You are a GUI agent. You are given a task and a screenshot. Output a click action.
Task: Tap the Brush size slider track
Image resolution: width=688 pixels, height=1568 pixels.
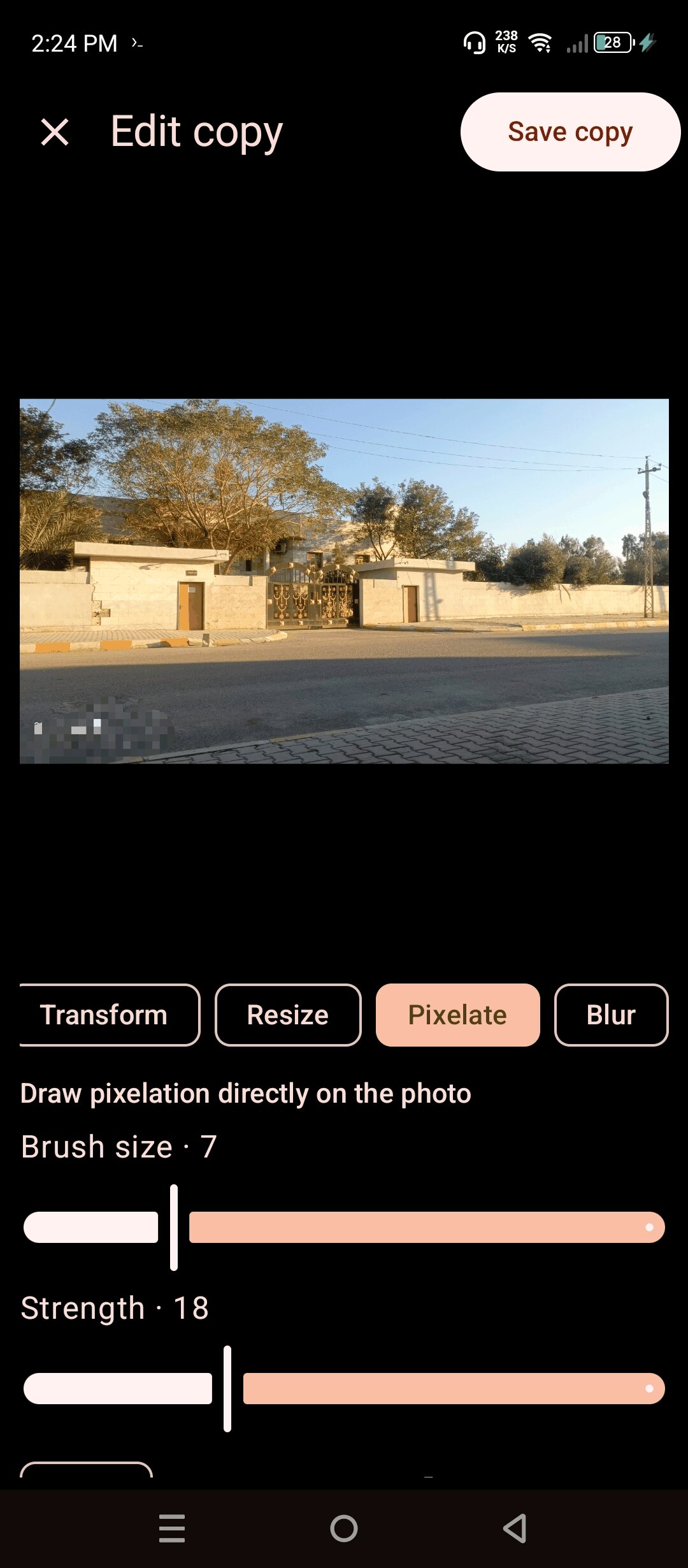pyautogui.click(x=344, y=1227)
